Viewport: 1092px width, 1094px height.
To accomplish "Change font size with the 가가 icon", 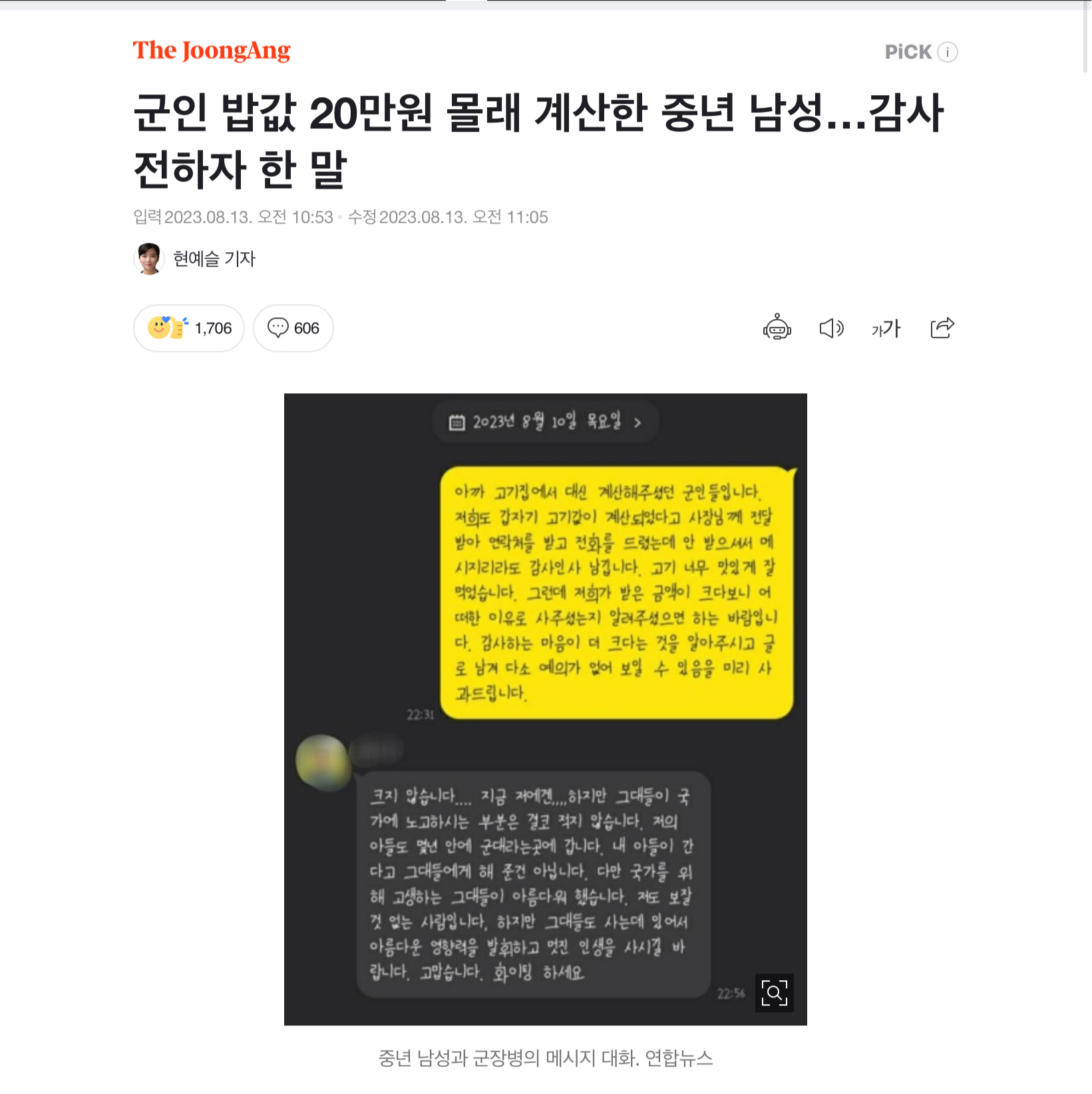I will click(x=886, y=328).
